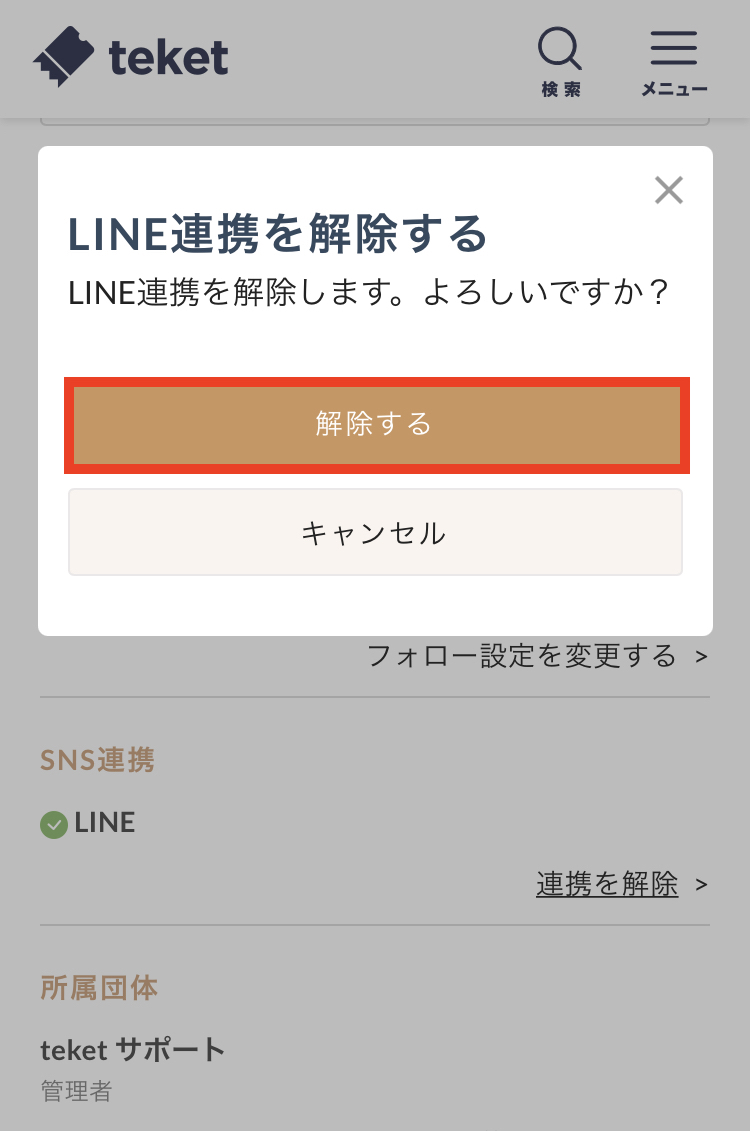Confirm unlinking with the 解除する button

tap(376, 424)
